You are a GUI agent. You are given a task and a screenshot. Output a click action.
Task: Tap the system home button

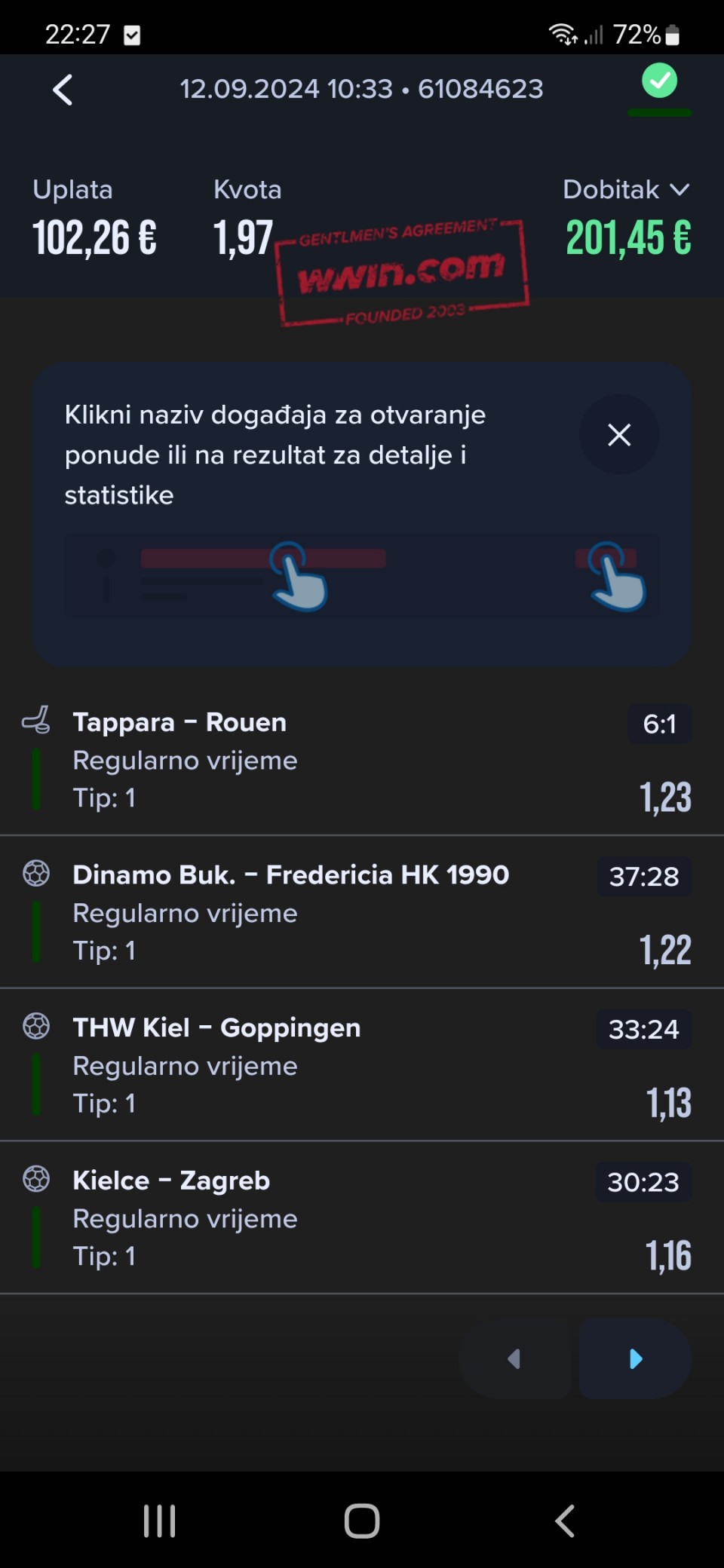[362, 1521]
